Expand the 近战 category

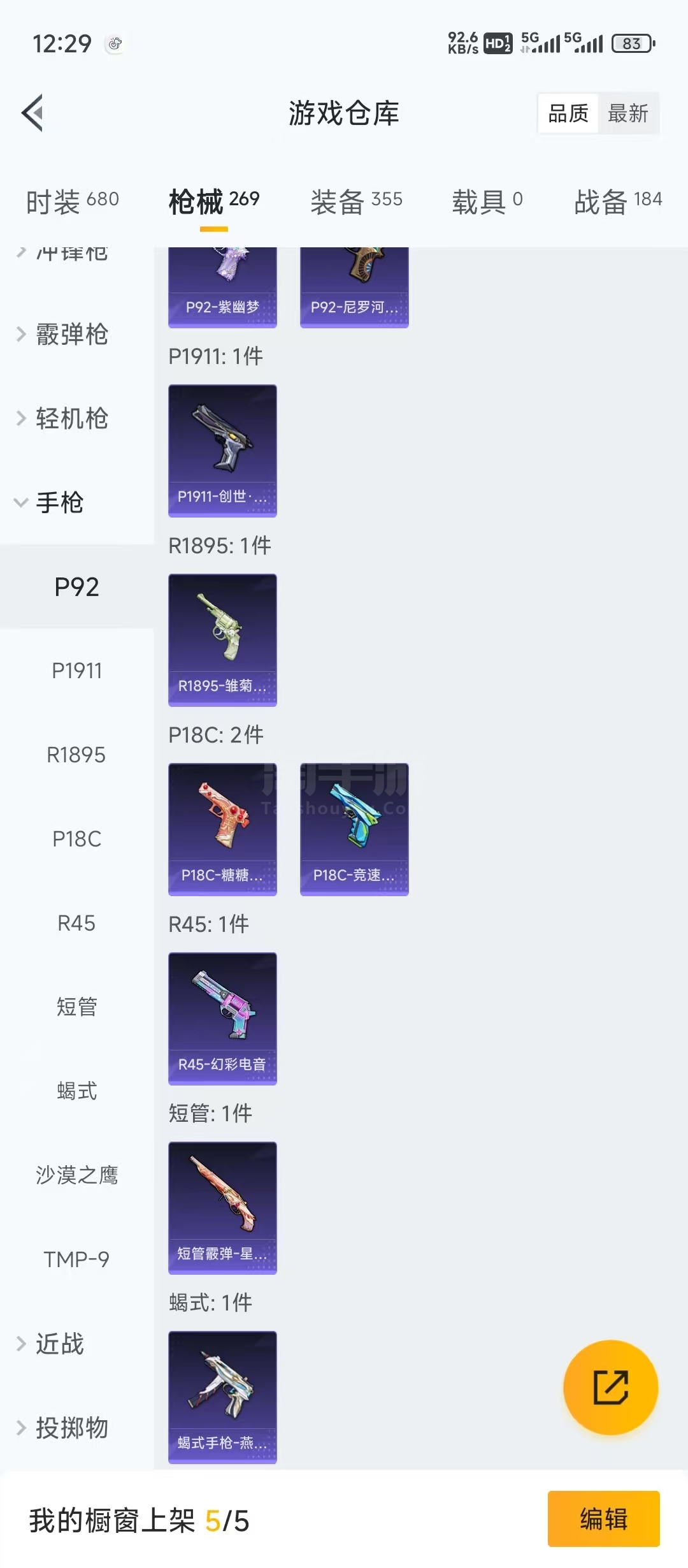click(x=59, y=1344)
